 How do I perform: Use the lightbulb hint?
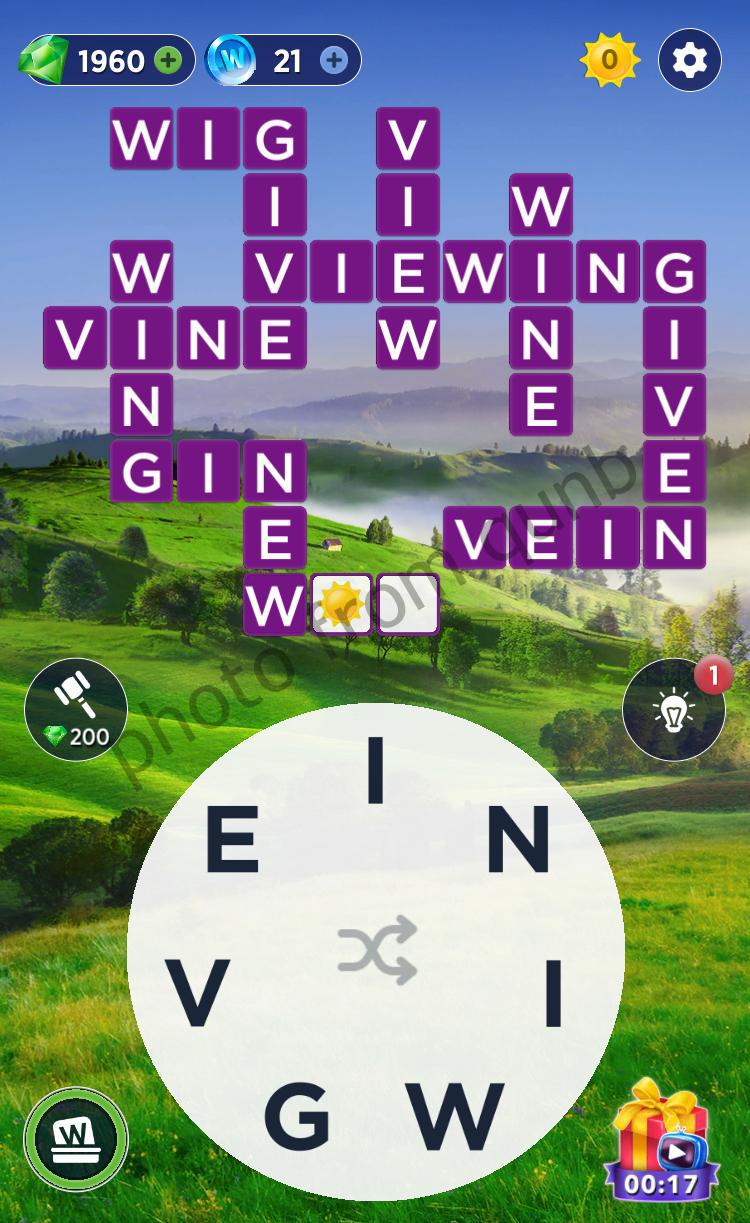coord(673,710)
